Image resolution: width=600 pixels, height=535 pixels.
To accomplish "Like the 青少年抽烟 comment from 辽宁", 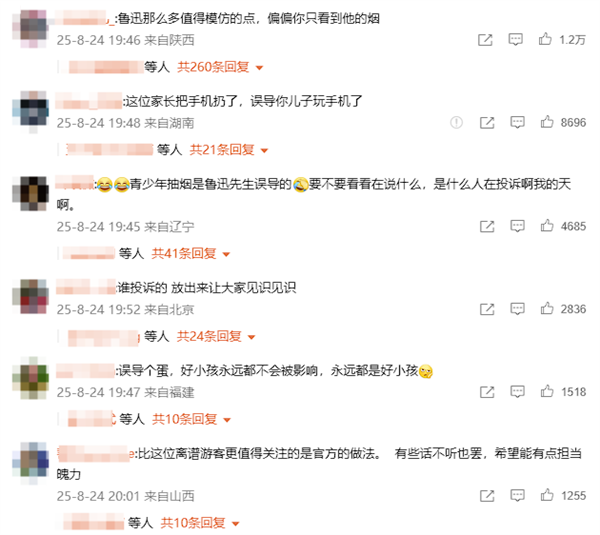I will point(546,226).
